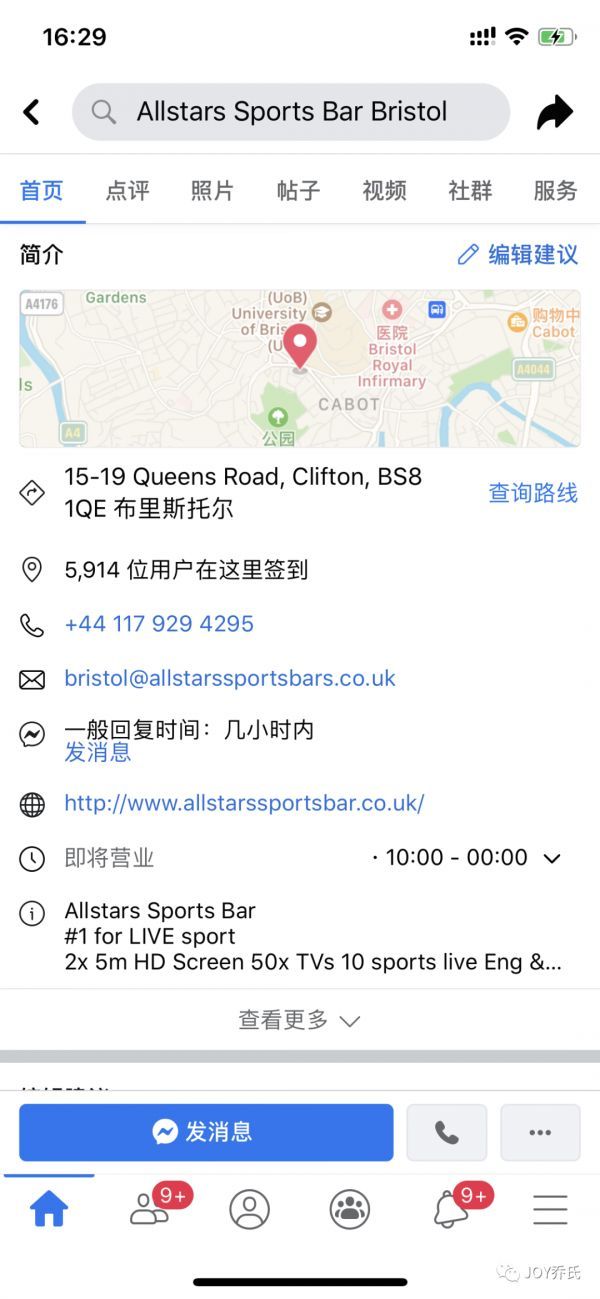
Task: Open the allstarssportsbar.co.uk website link
Action: 244,803
